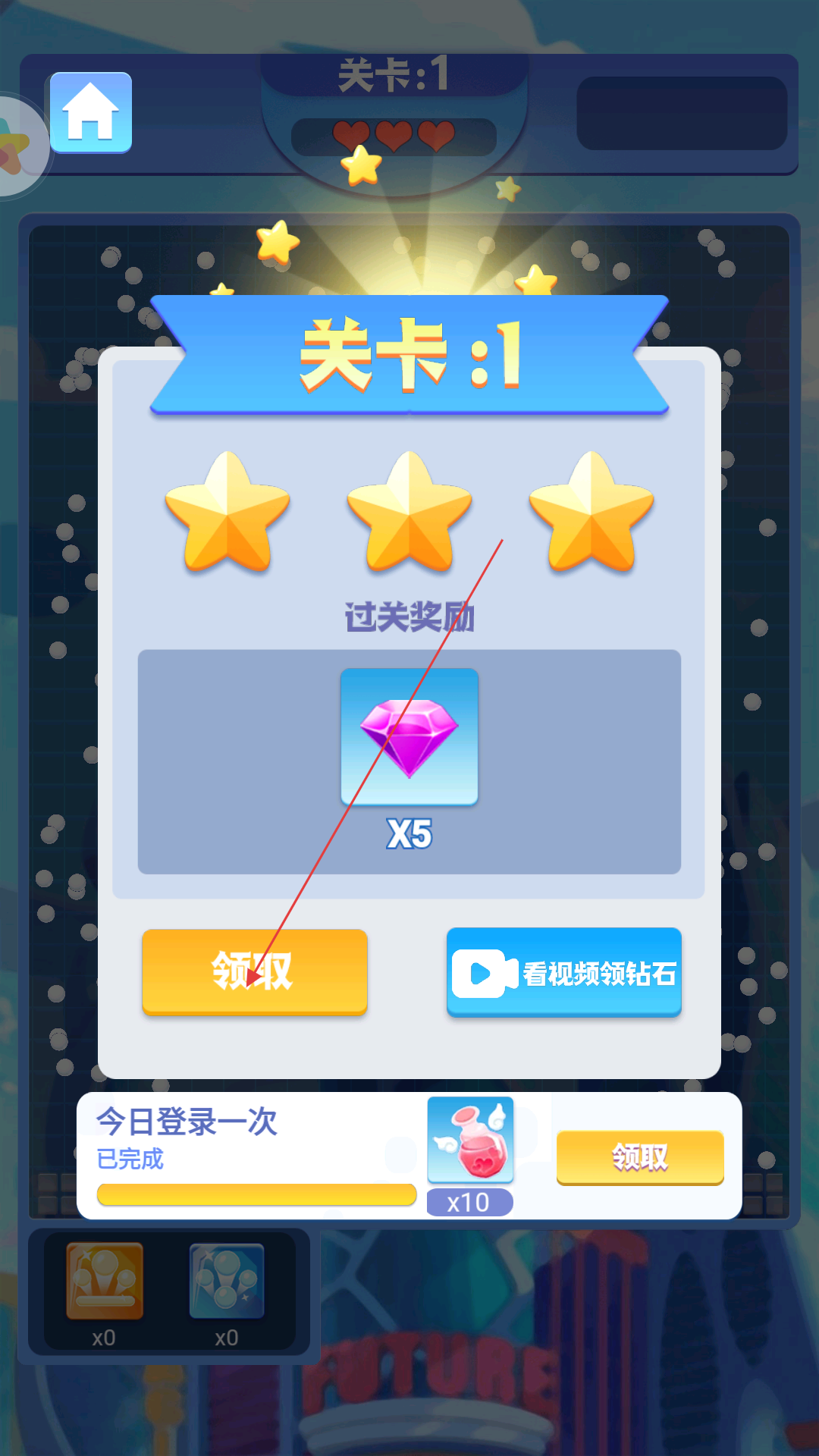Claim the level reward with the orange 领取 button
The width and height of the screenshot is (819, 1456).
pyautogui.click(x=255, y=971)
